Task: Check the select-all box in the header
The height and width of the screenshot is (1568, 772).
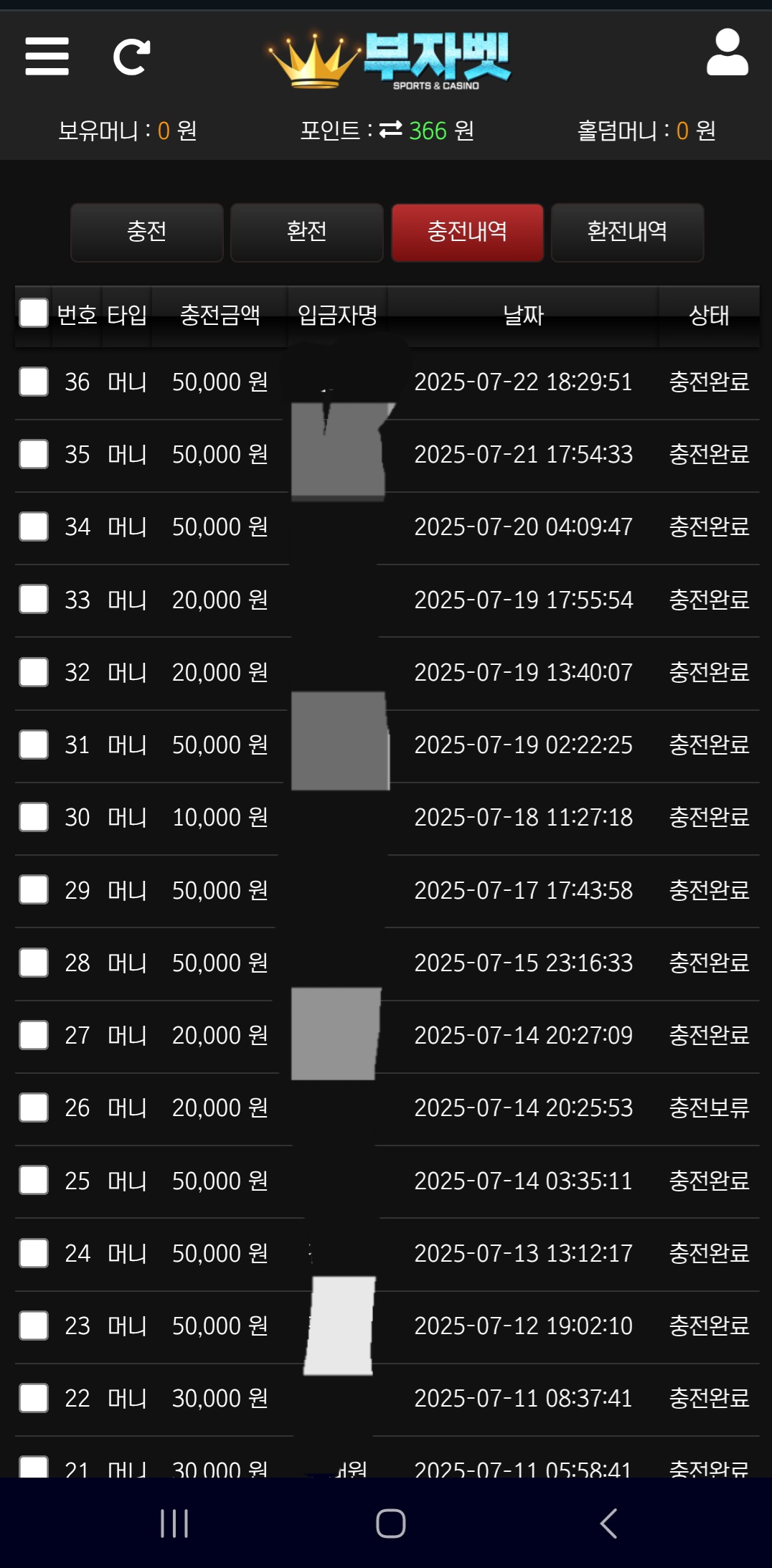Action: point(34,313)
